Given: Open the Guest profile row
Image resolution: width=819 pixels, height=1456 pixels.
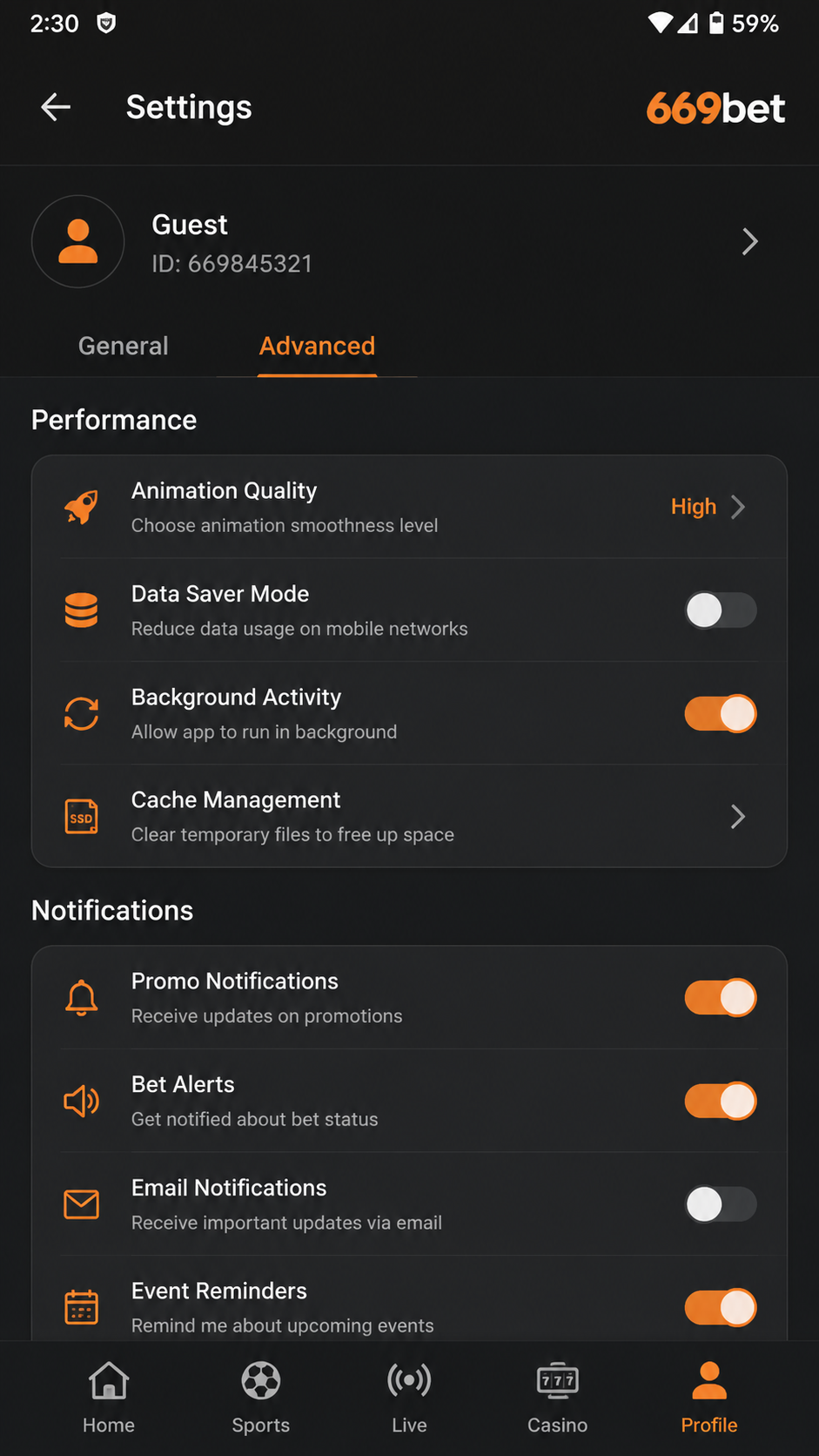Looking at the screenshot, I should pos(409,242).
